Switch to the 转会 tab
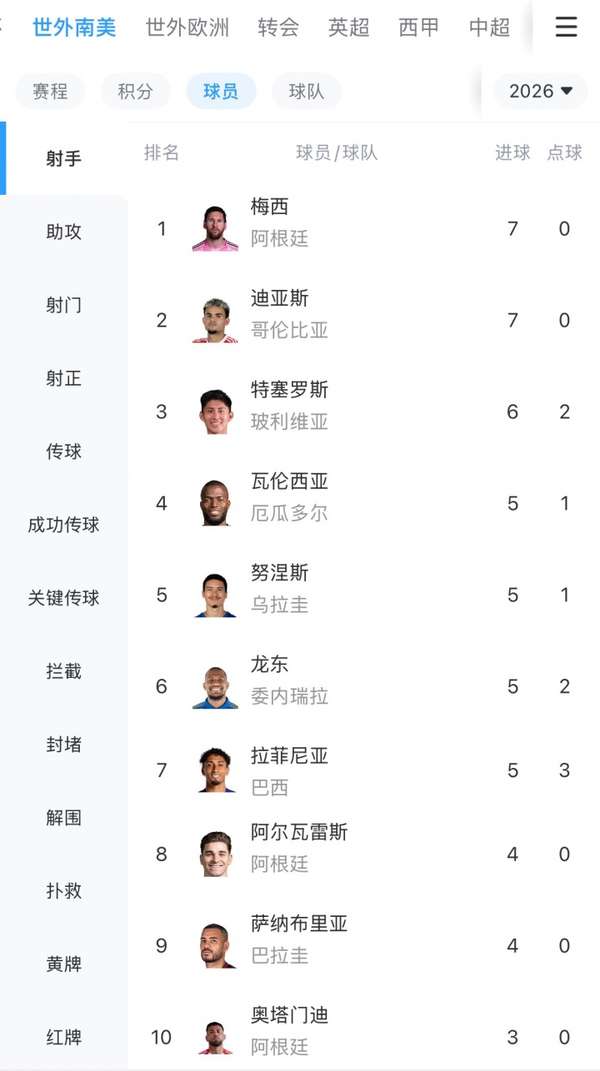Screen dimensions: 600x1071 (278, 27)
